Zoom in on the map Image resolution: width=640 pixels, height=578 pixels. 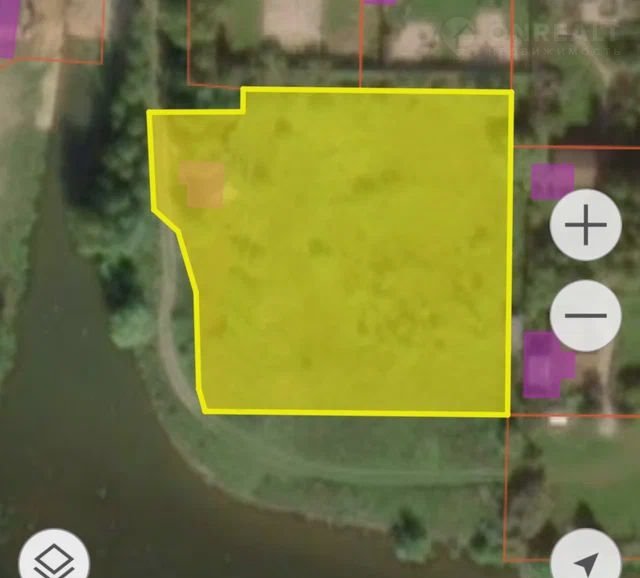[586, 227]
